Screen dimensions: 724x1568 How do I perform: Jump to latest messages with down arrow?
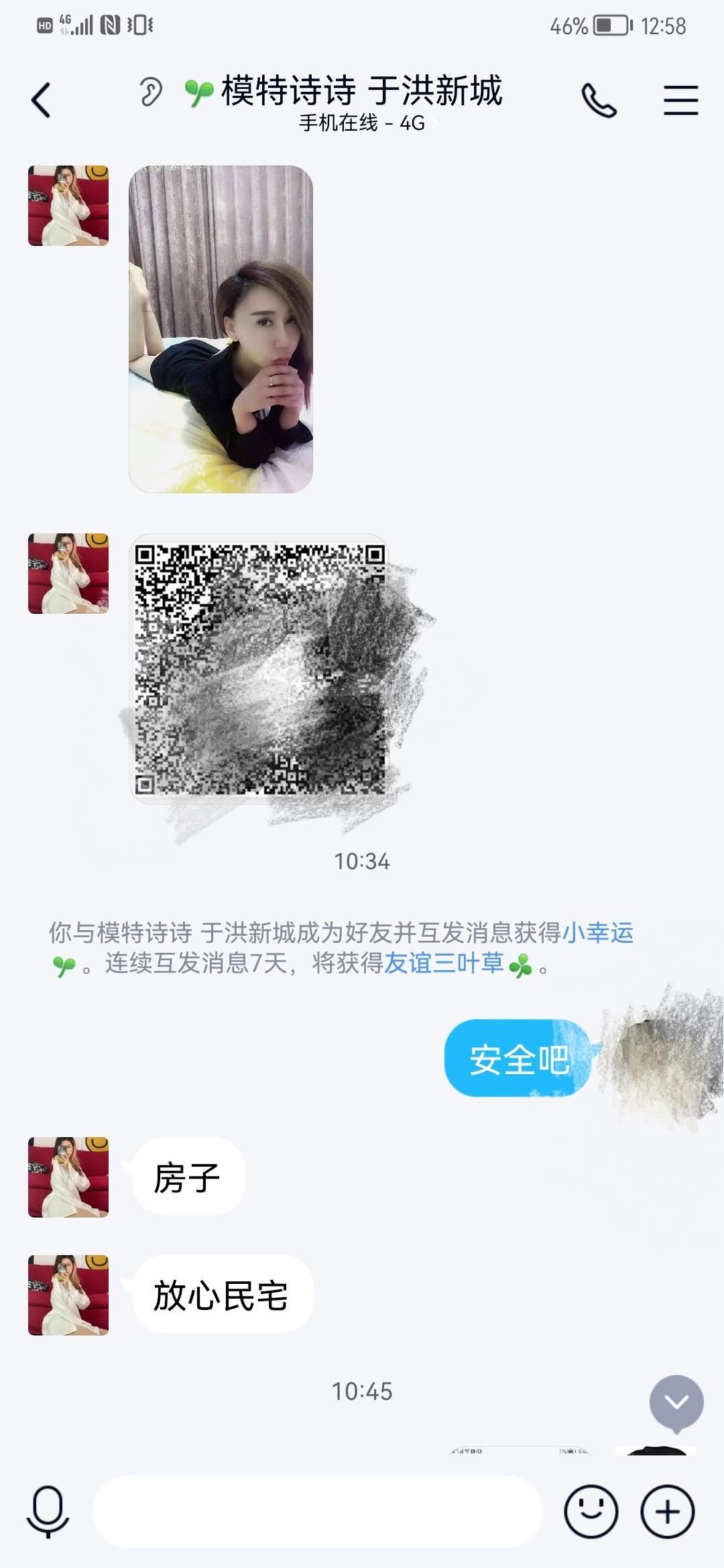676,1402
